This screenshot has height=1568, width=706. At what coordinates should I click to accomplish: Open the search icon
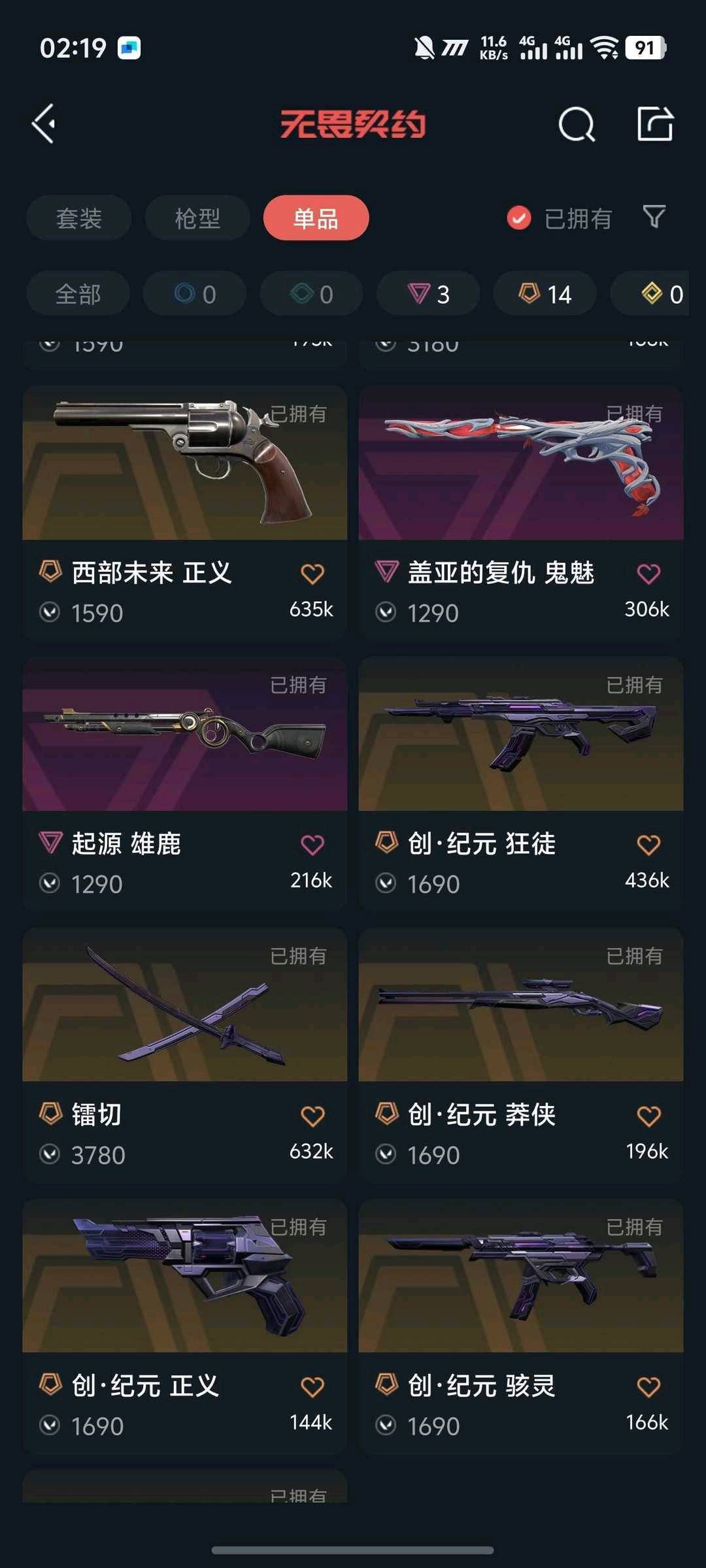pyautogui.click(x=576, y=124)
